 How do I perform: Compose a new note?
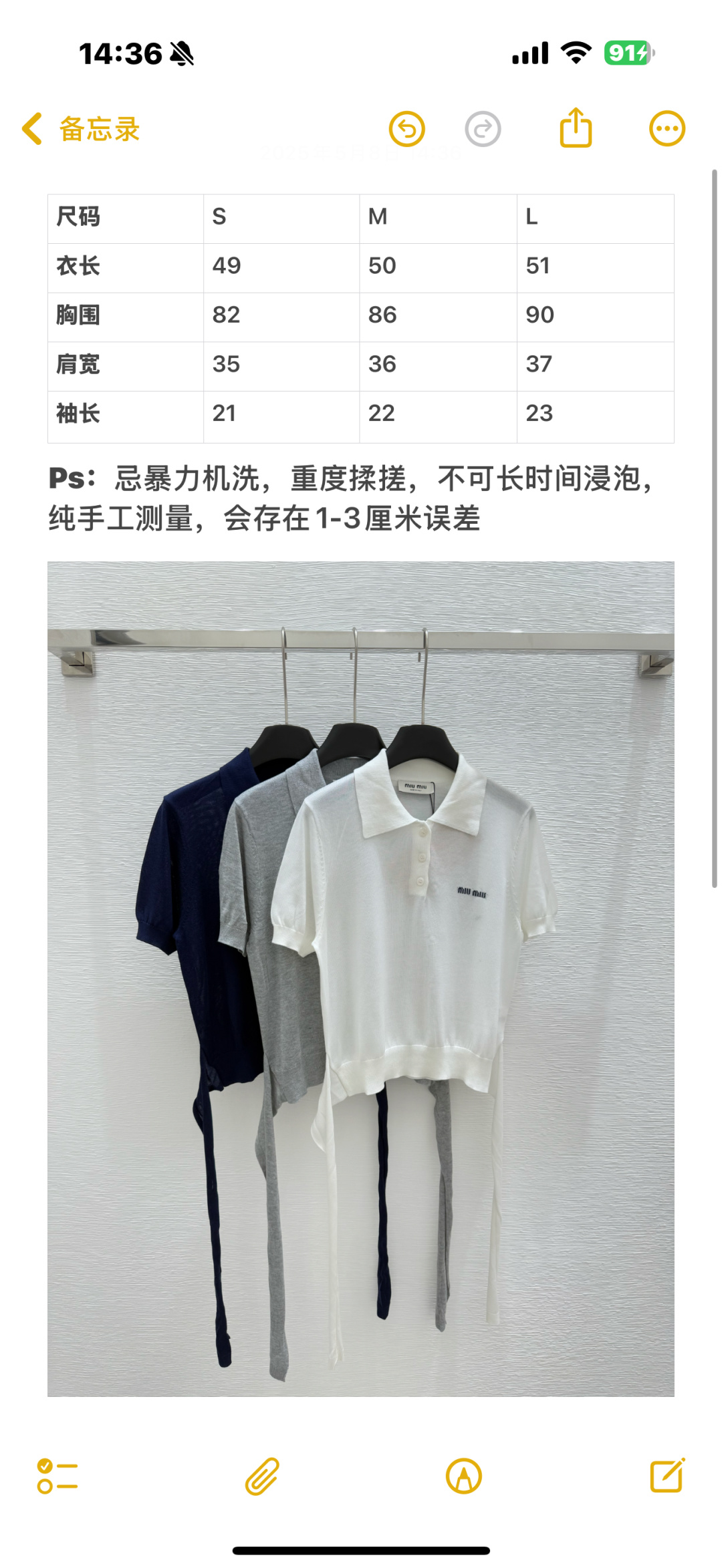point(668,1474)
